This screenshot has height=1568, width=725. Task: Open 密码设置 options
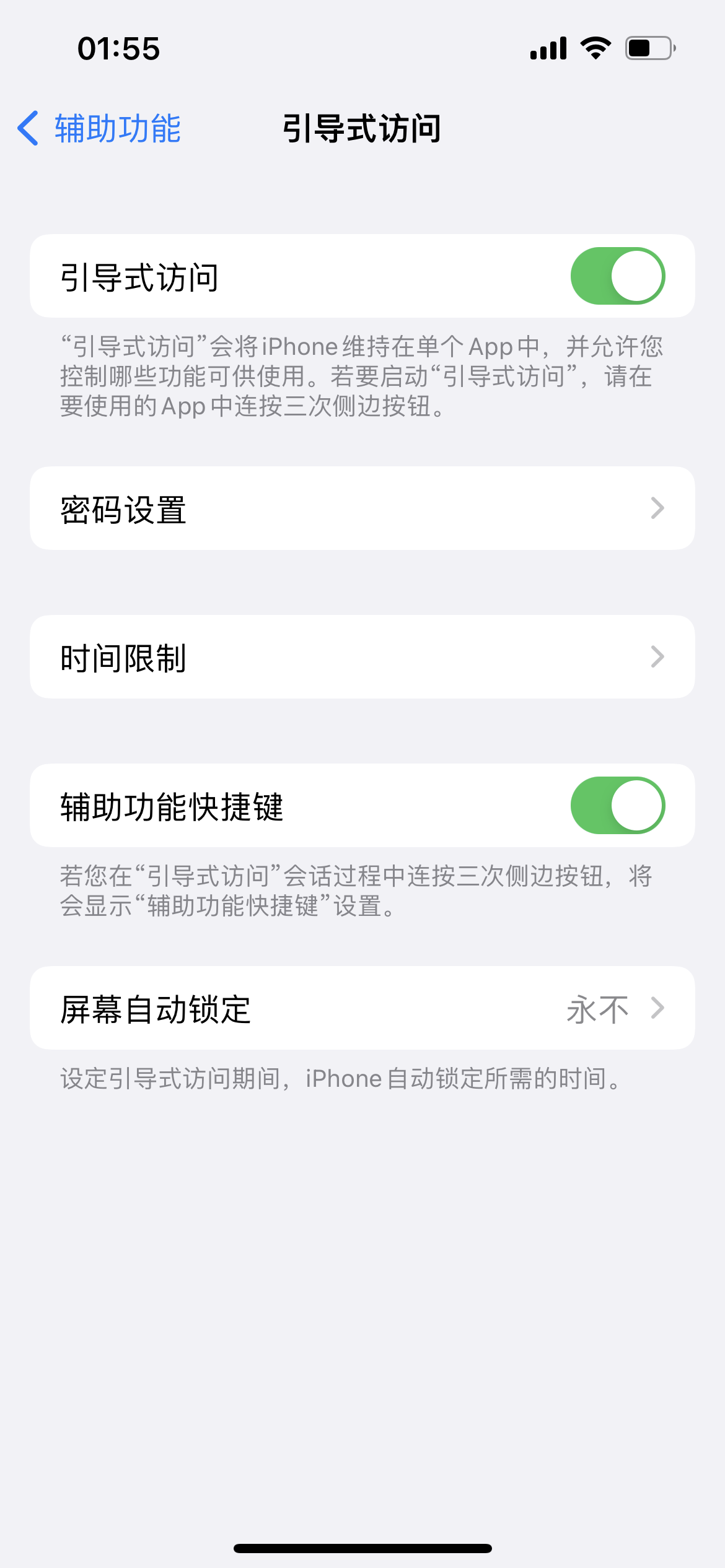362,508
